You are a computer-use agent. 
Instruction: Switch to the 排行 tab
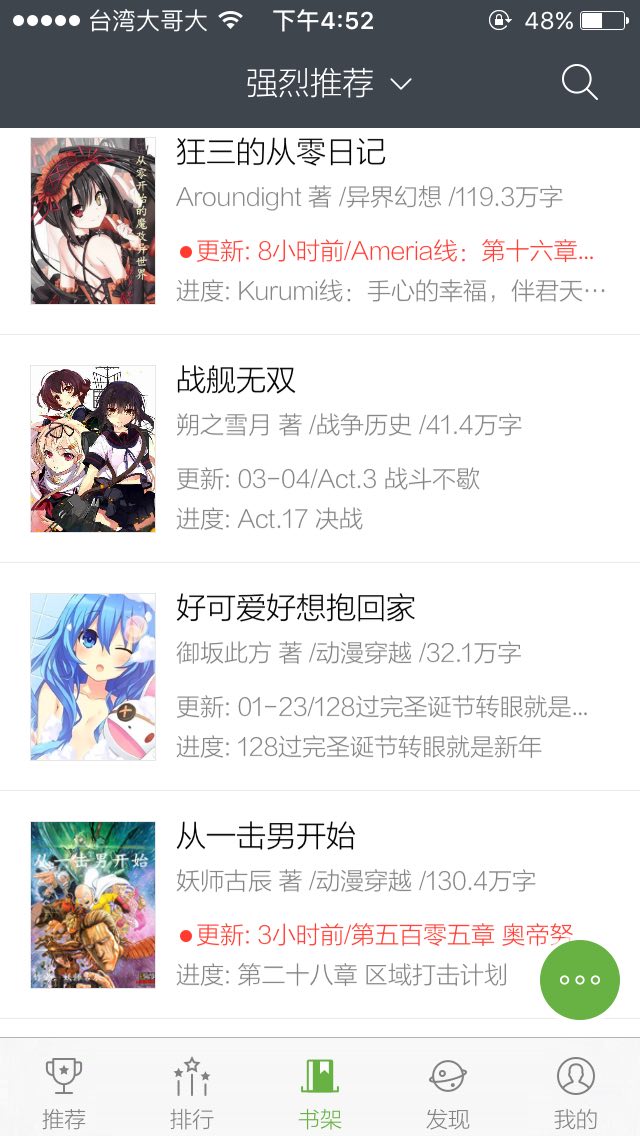pos(191,1092)
